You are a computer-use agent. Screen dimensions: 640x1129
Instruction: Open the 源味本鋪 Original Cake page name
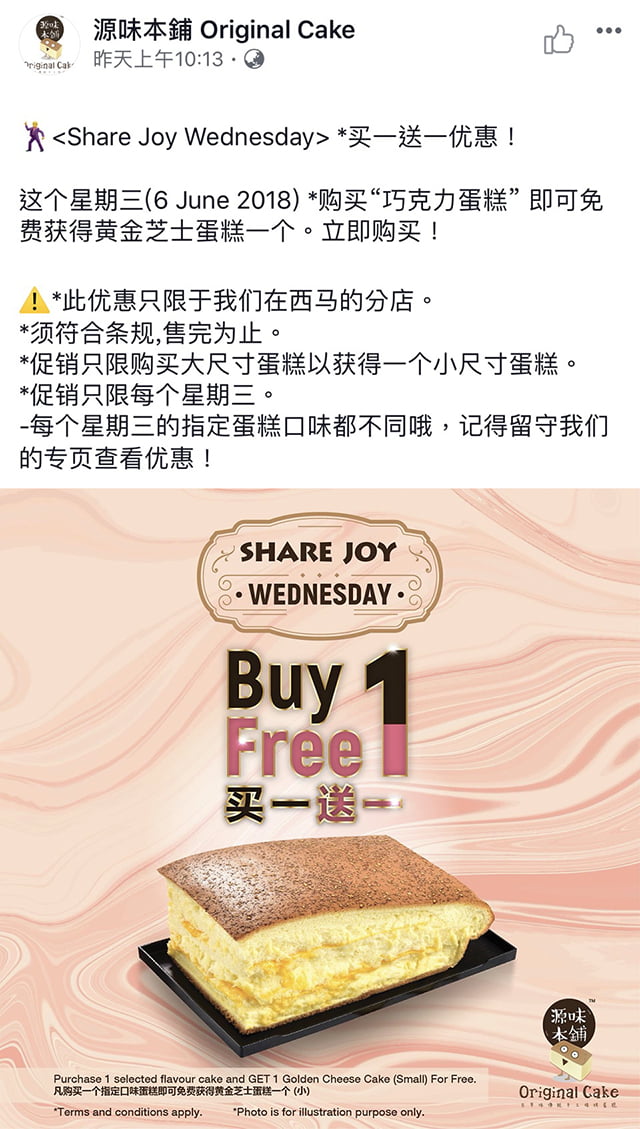pyautogui.click(x=224, y=30)
